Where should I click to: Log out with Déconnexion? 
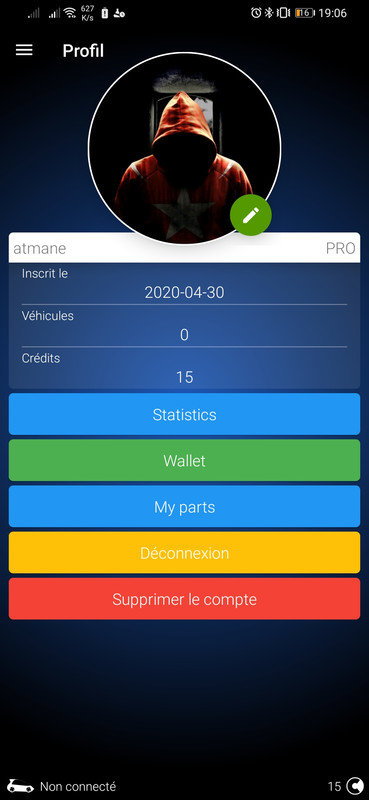click(x=184, y=553)
